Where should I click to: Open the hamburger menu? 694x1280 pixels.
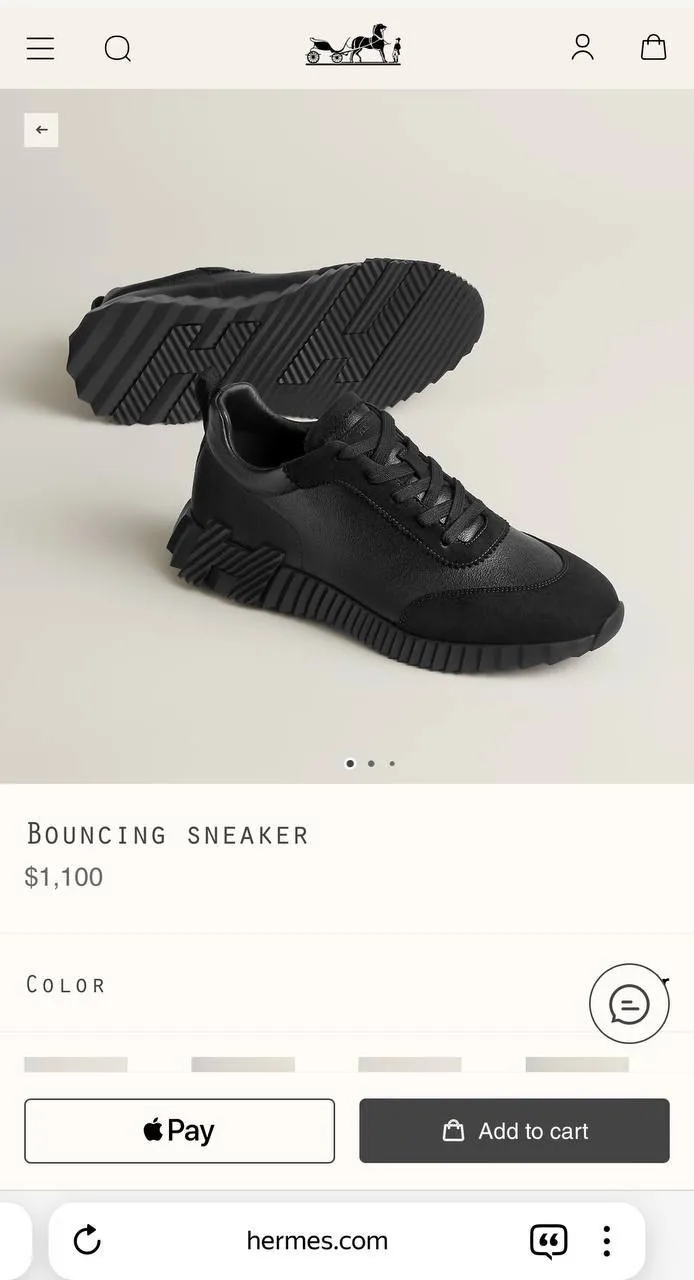[40, 48]
